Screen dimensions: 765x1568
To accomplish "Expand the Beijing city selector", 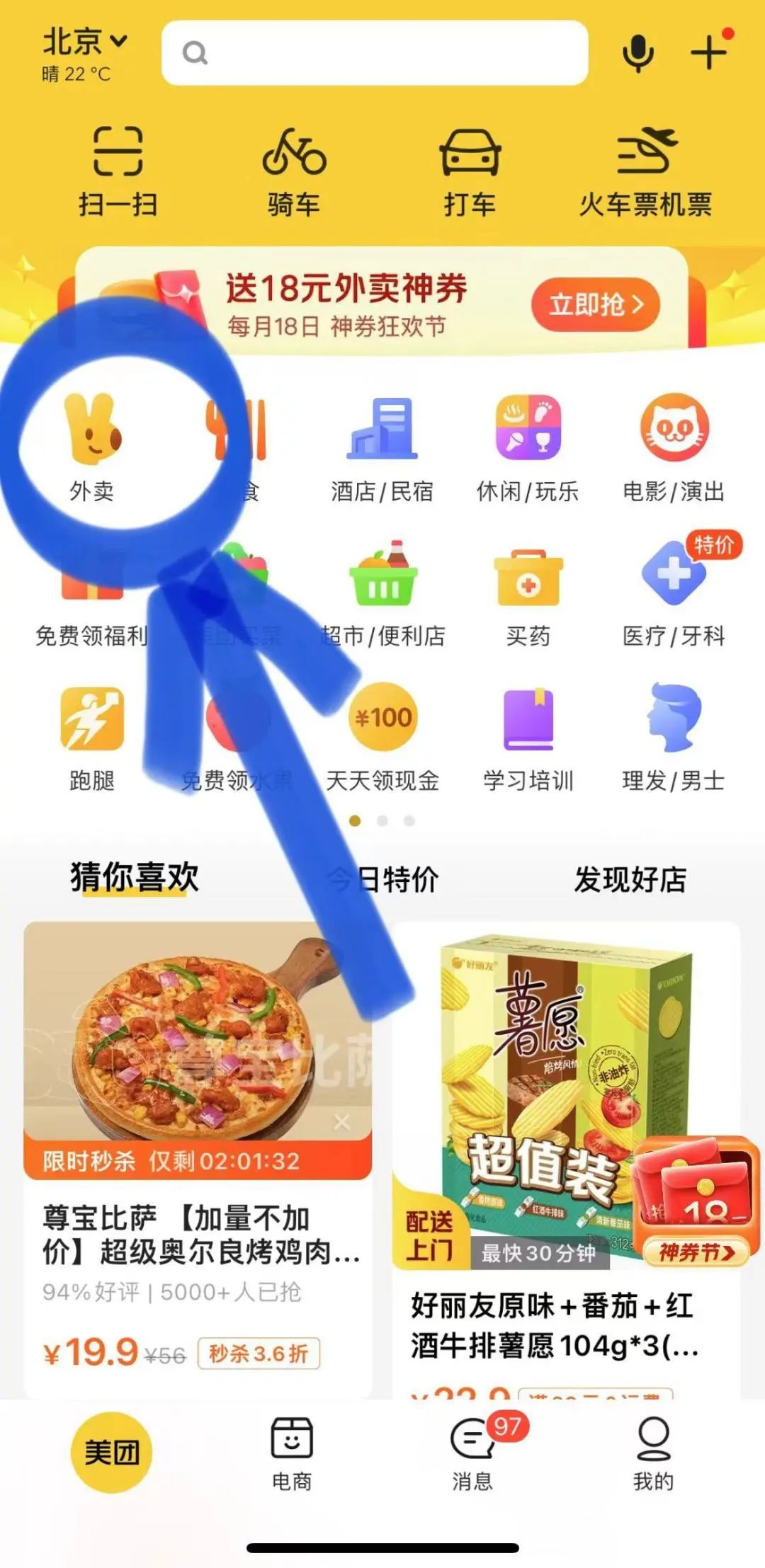I will (x=84, y=40).
